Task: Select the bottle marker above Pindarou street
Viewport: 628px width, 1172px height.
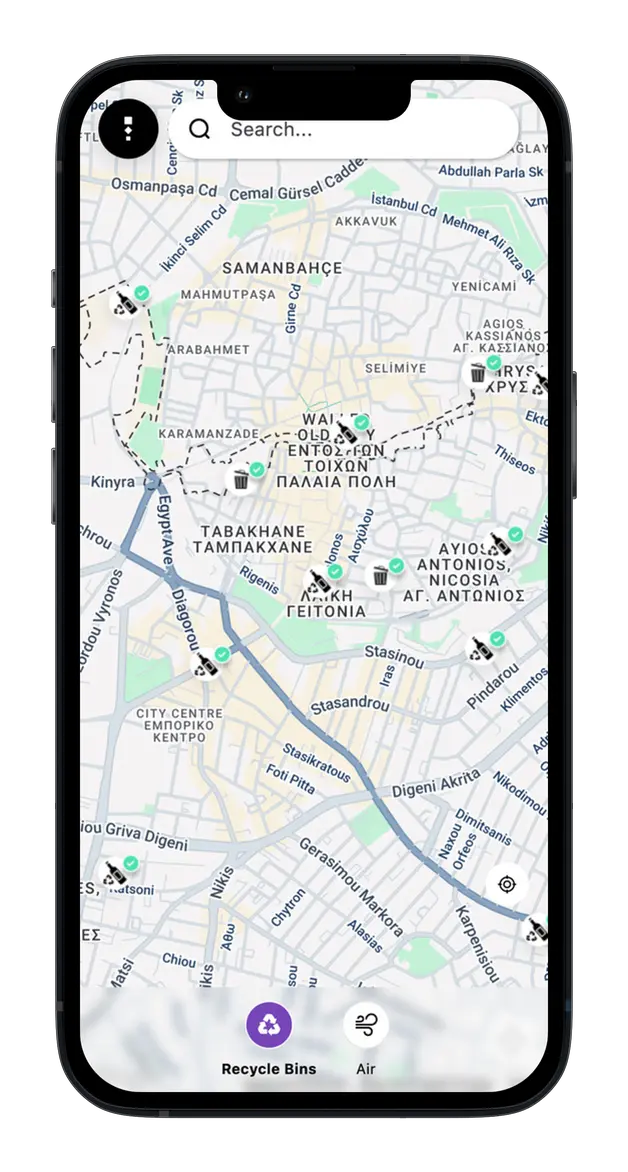Action: click(481, 650)
